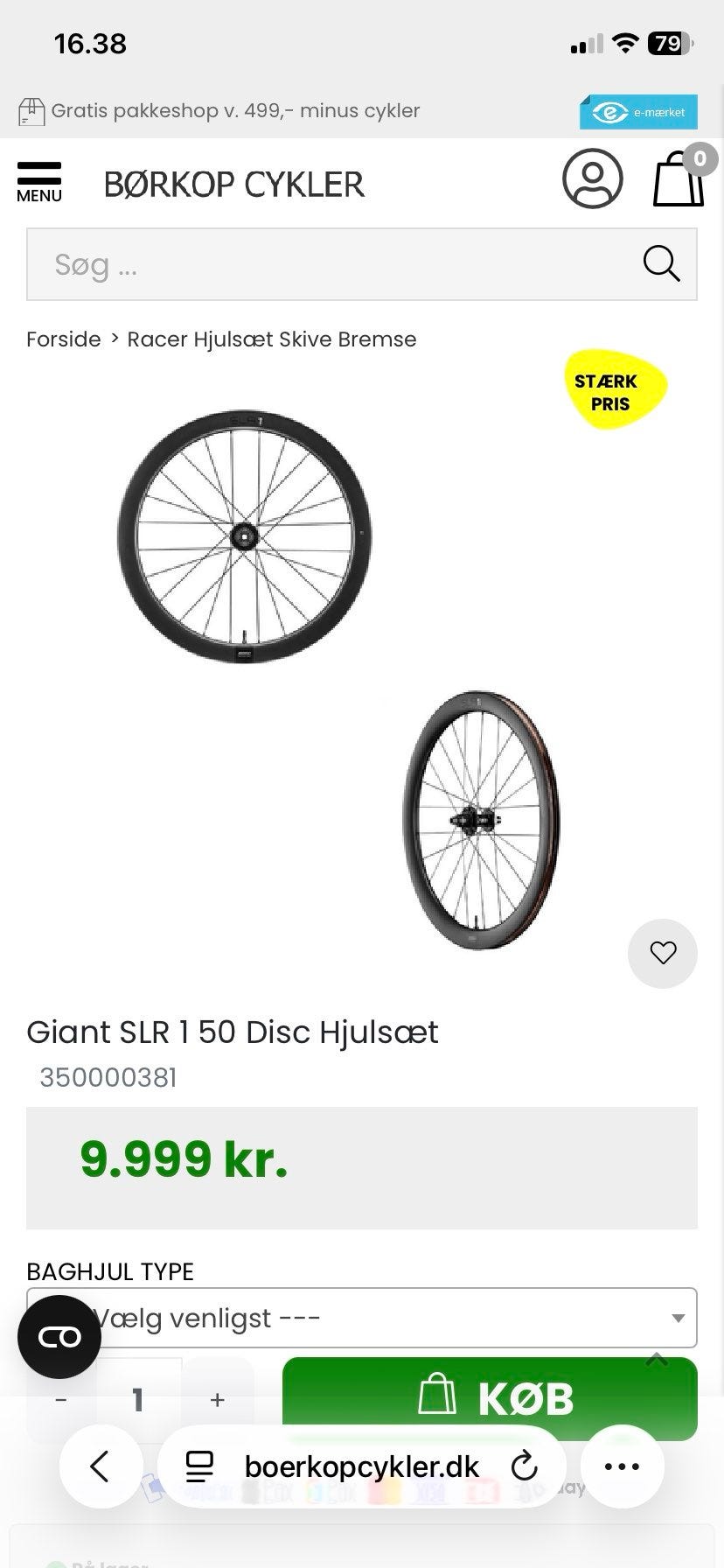724x1568 pixels.
Task: Reload the boerkopcykler.dk page
Action: [x=524, y=1466]
